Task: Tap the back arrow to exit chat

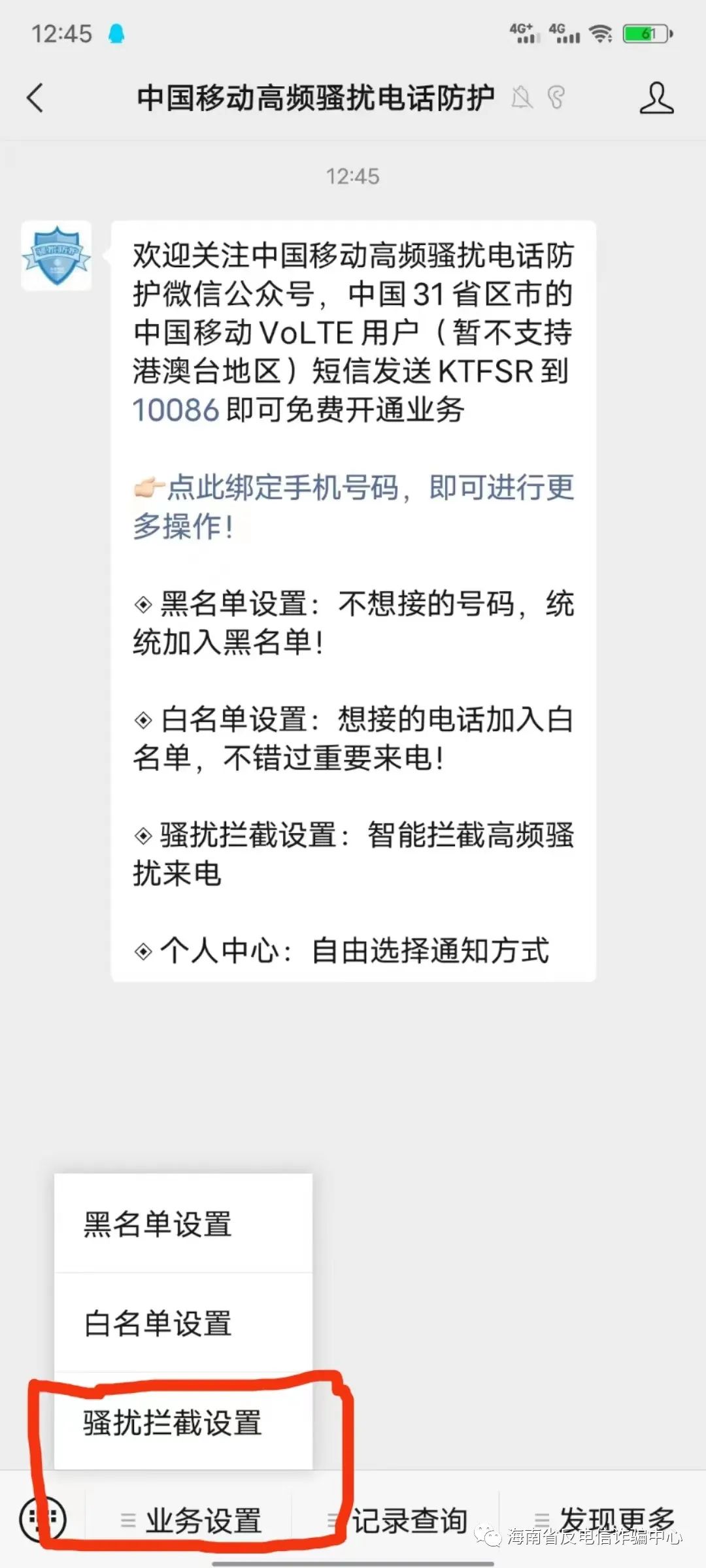Action: (33, 97)
